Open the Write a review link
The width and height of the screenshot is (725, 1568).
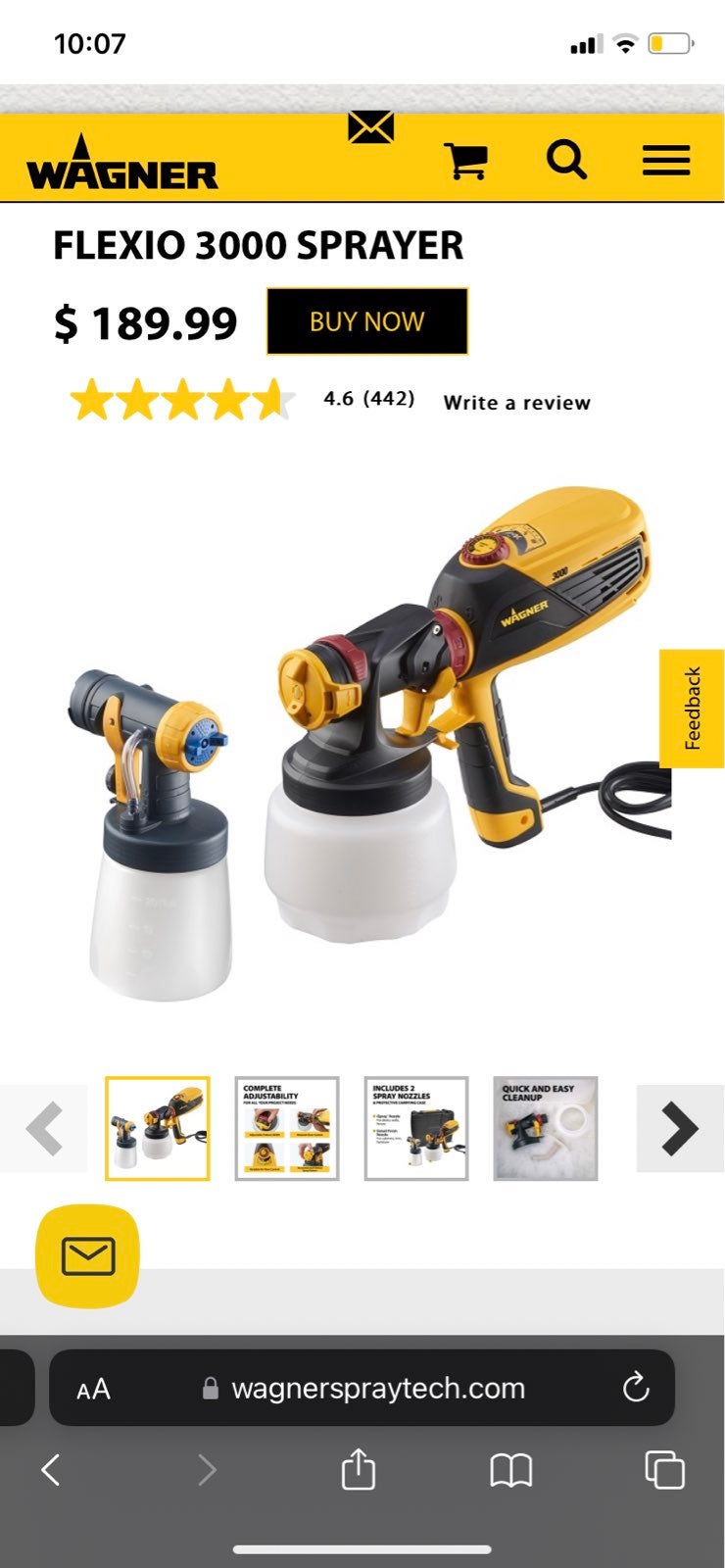(x=517, y=403)
